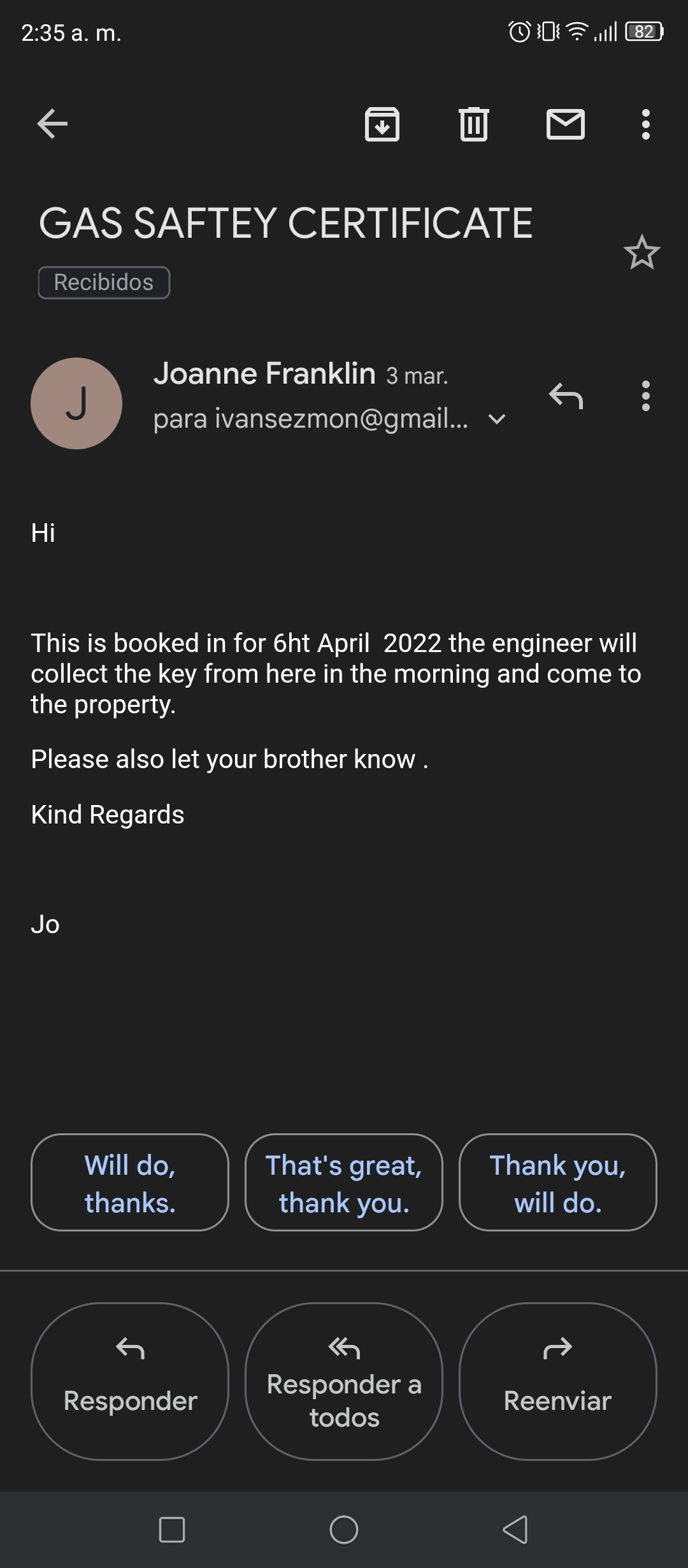Screen dimensions: 688x1568
Task: Open system recent apps
Action: click(172, 1529)
